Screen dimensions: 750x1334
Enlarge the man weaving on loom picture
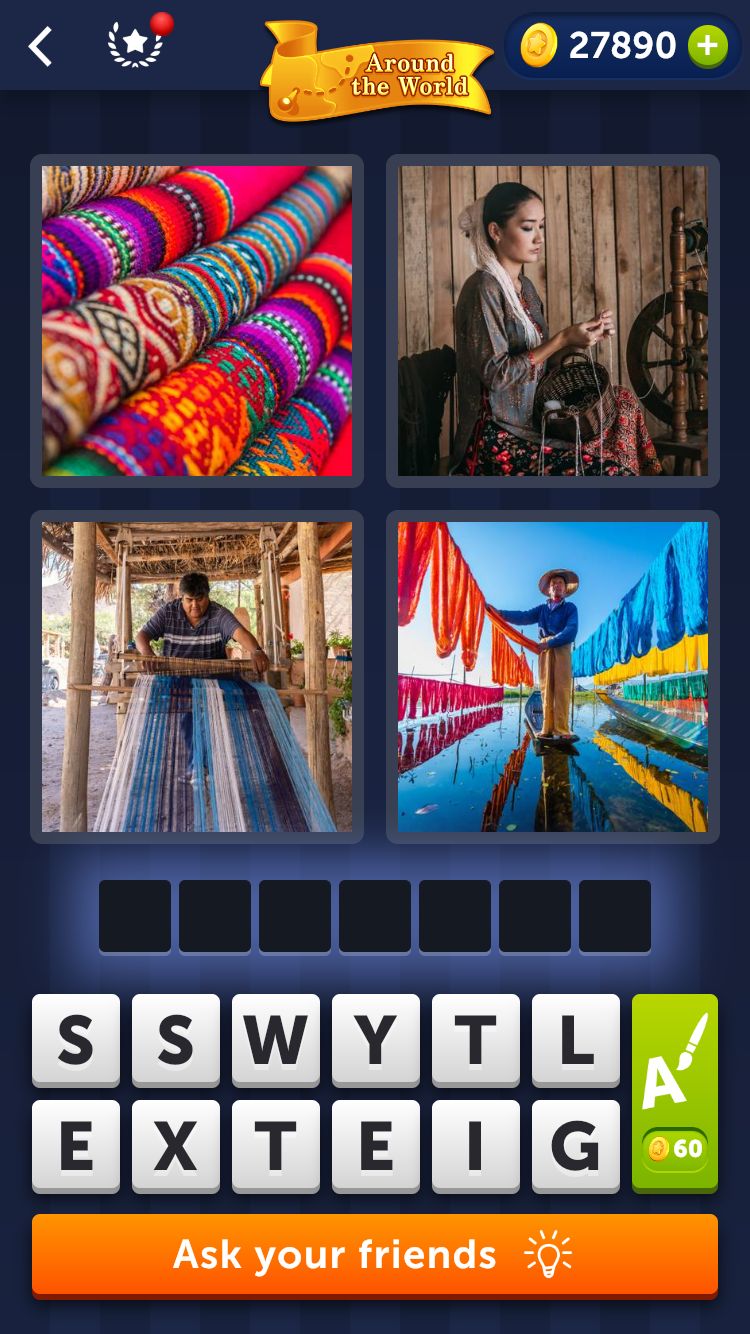tap(197, 677)
